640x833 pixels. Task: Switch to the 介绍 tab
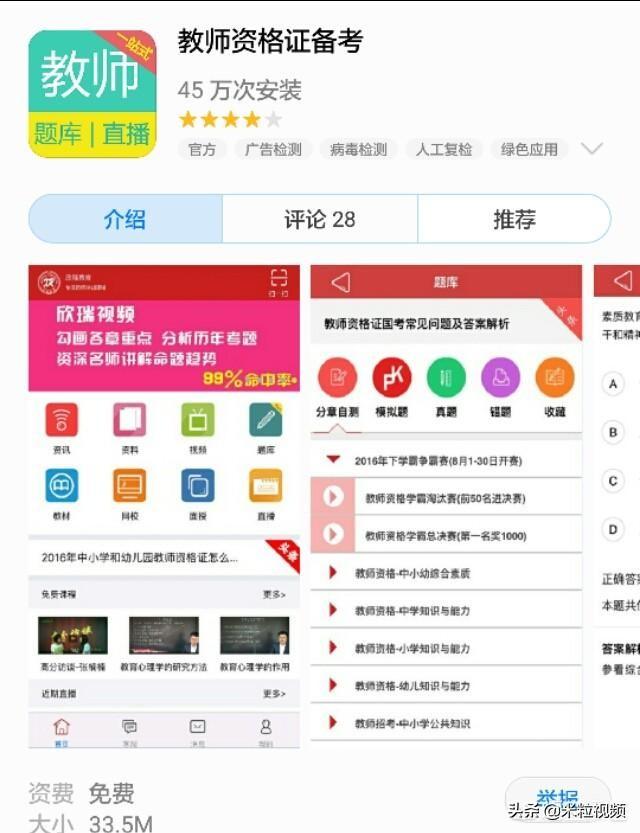click(125, 219)
